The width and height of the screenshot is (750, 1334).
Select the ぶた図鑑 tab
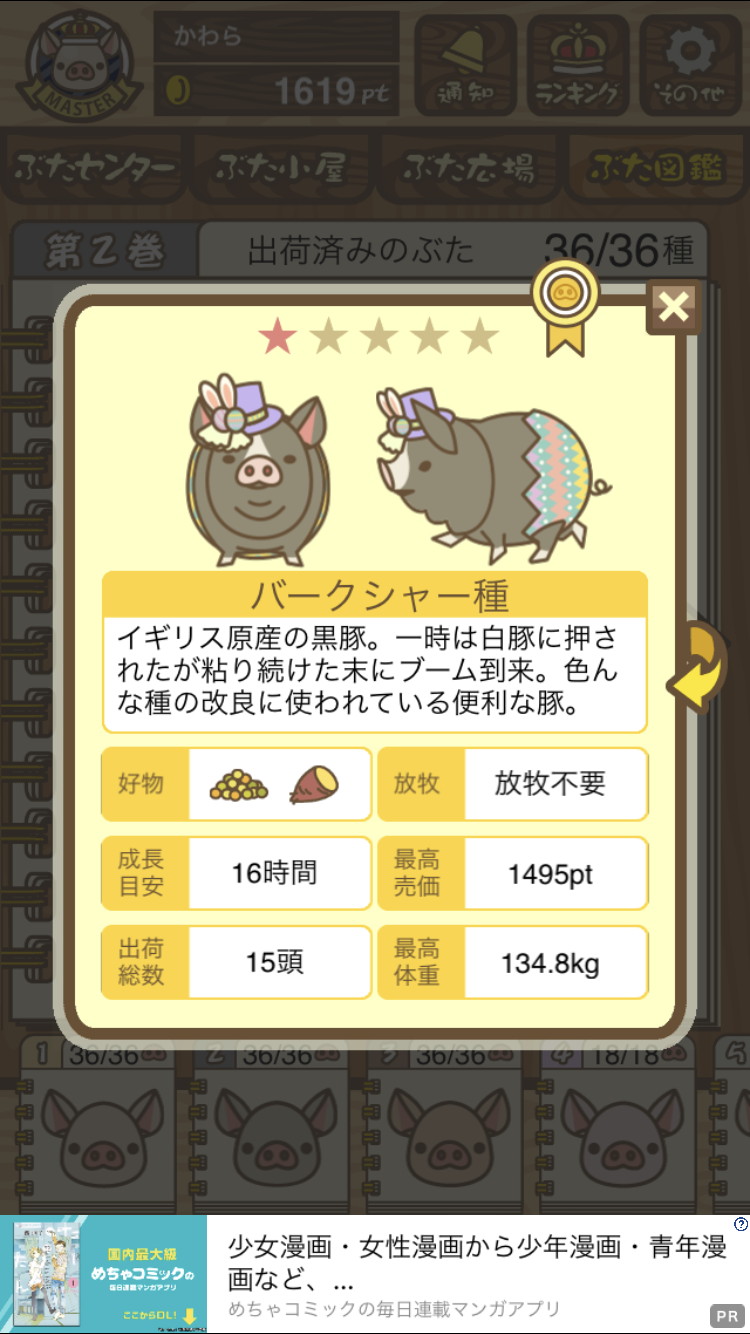(x=655, y=168)
